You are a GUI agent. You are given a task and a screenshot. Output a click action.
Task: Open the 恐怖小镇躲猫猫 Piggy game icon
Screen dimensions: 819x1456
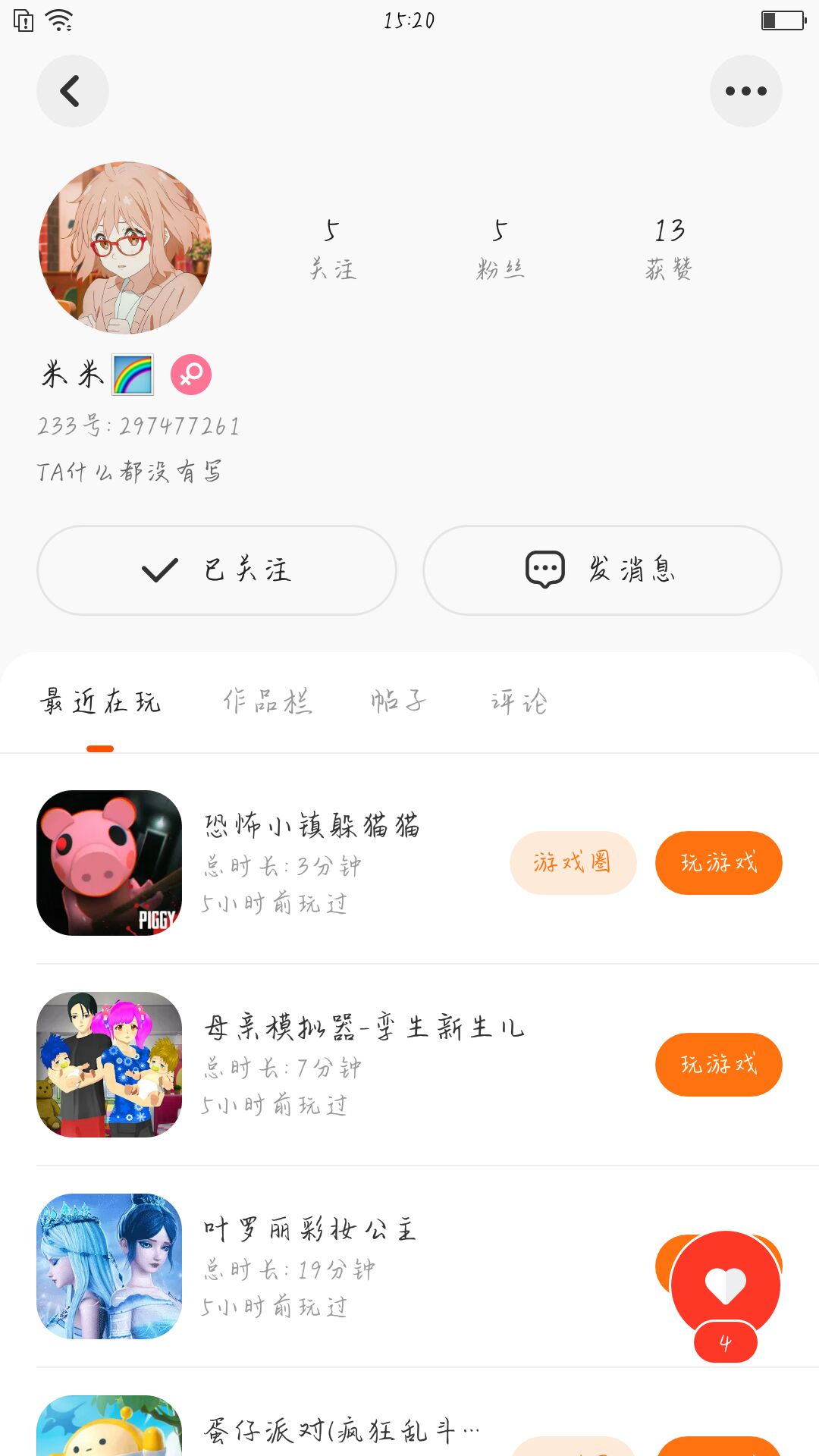tap(109, 862)
